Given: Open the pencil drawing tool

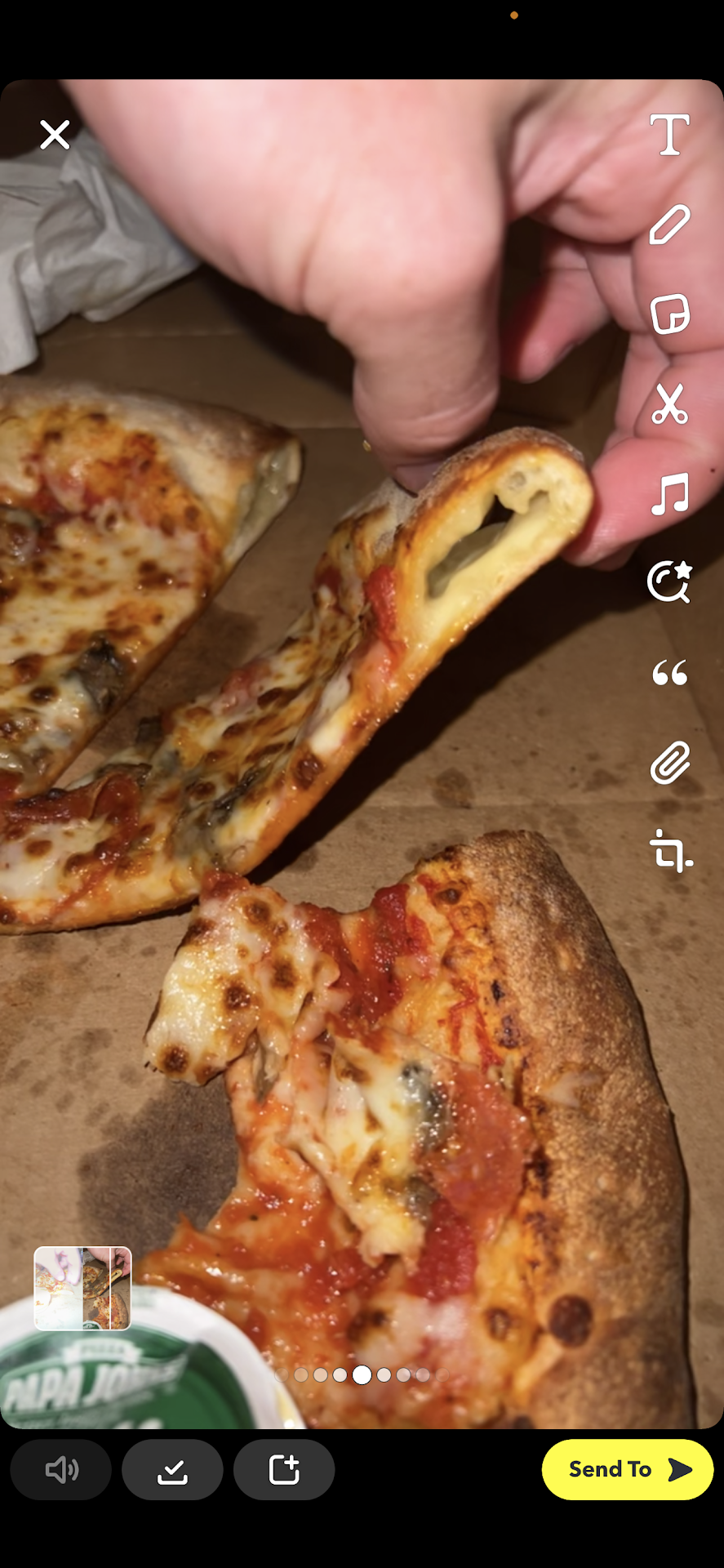Looking at the screenshot, I should 669,225.
